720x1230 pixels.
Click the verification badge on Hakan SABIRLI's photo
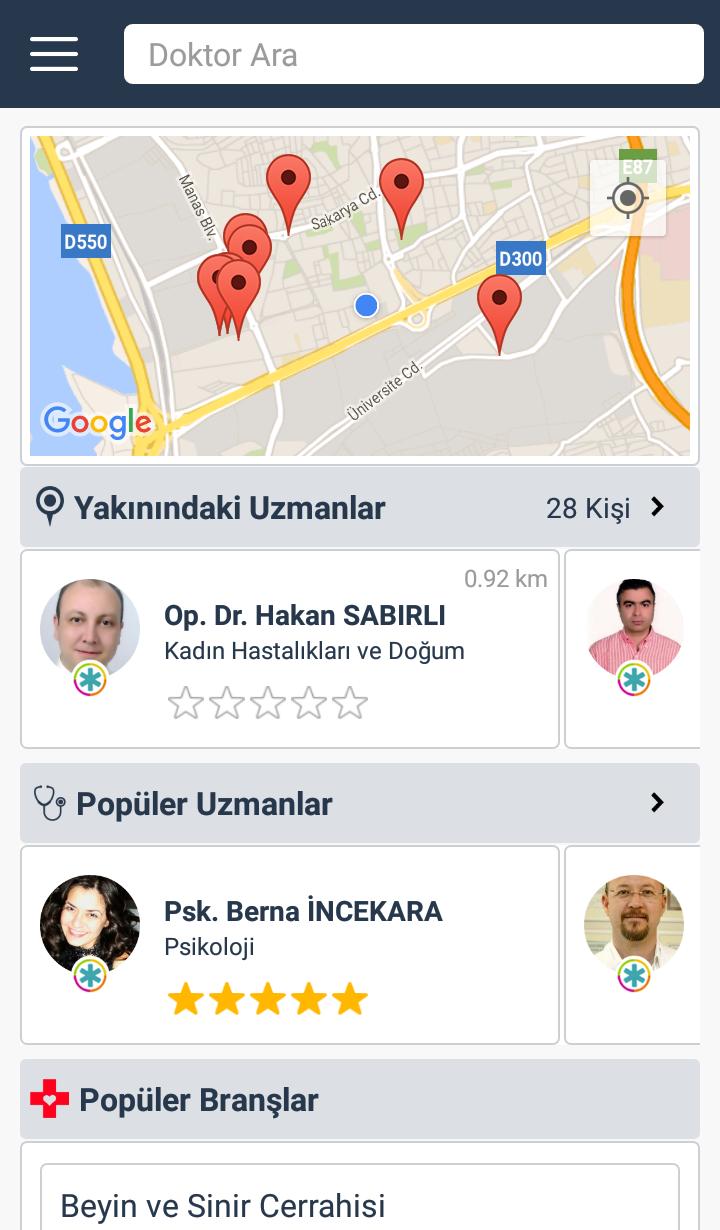click(x=90, y=678)
